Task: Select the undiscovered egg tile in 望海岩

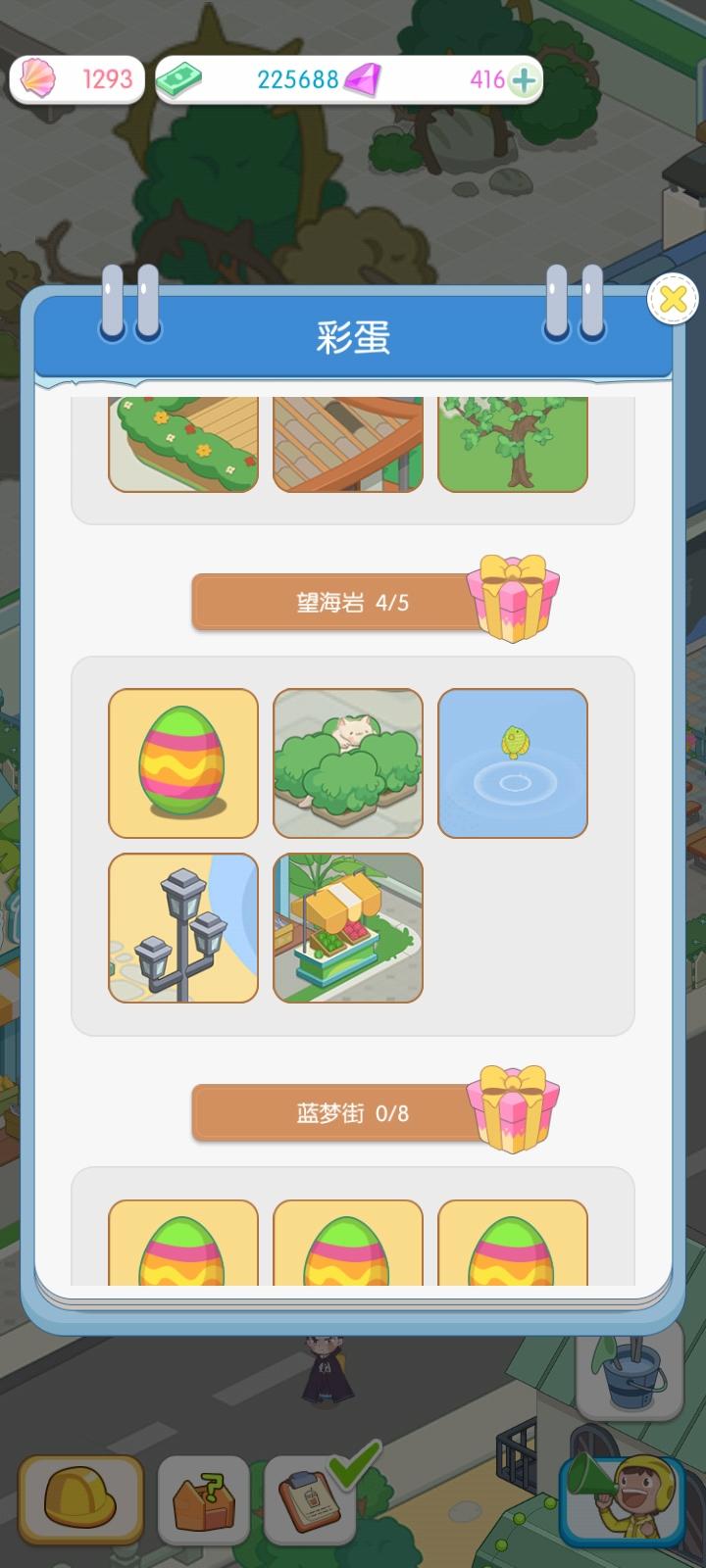Action: (183, 763)
